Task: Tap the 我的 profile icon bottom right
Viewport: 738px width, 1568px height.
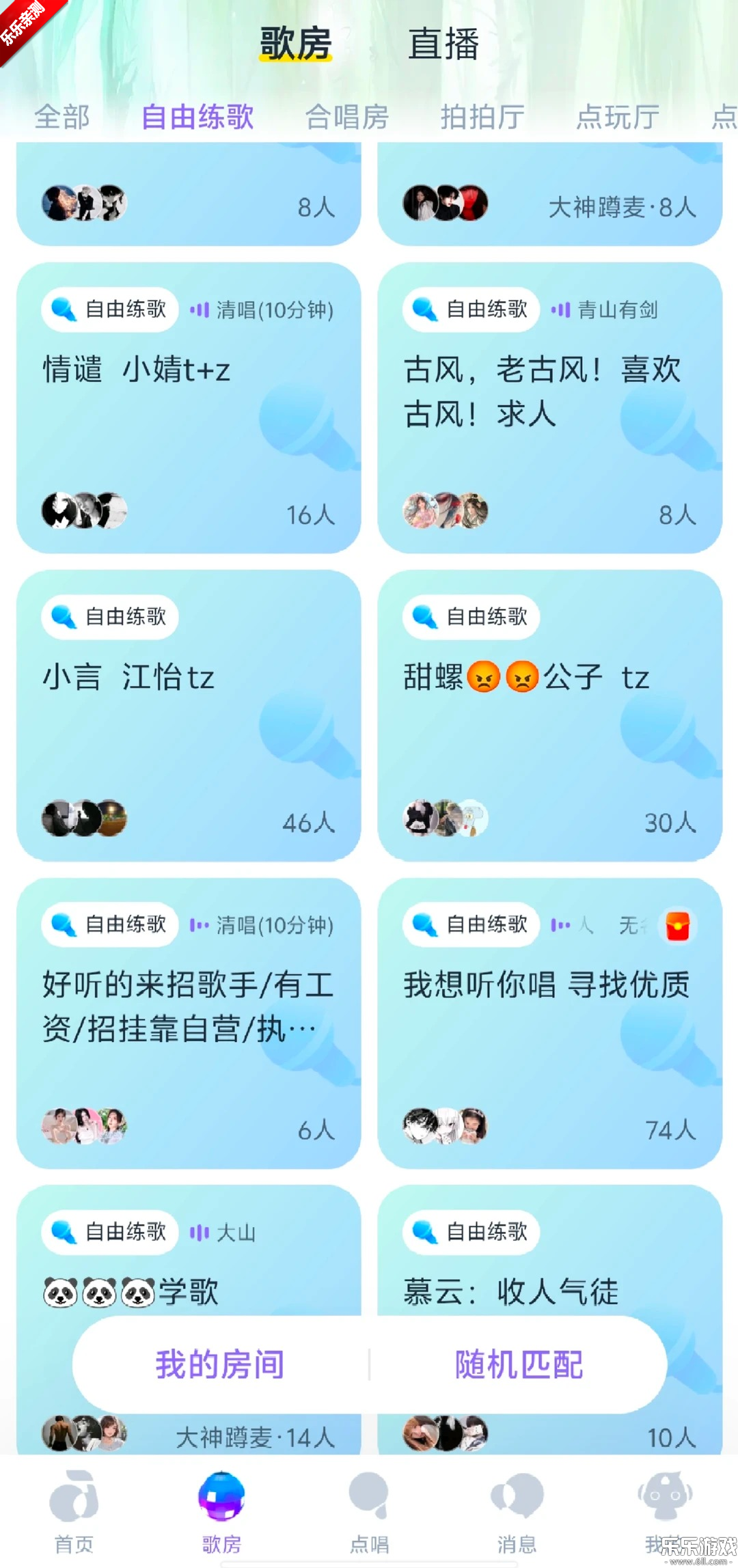Action: 661,1496
